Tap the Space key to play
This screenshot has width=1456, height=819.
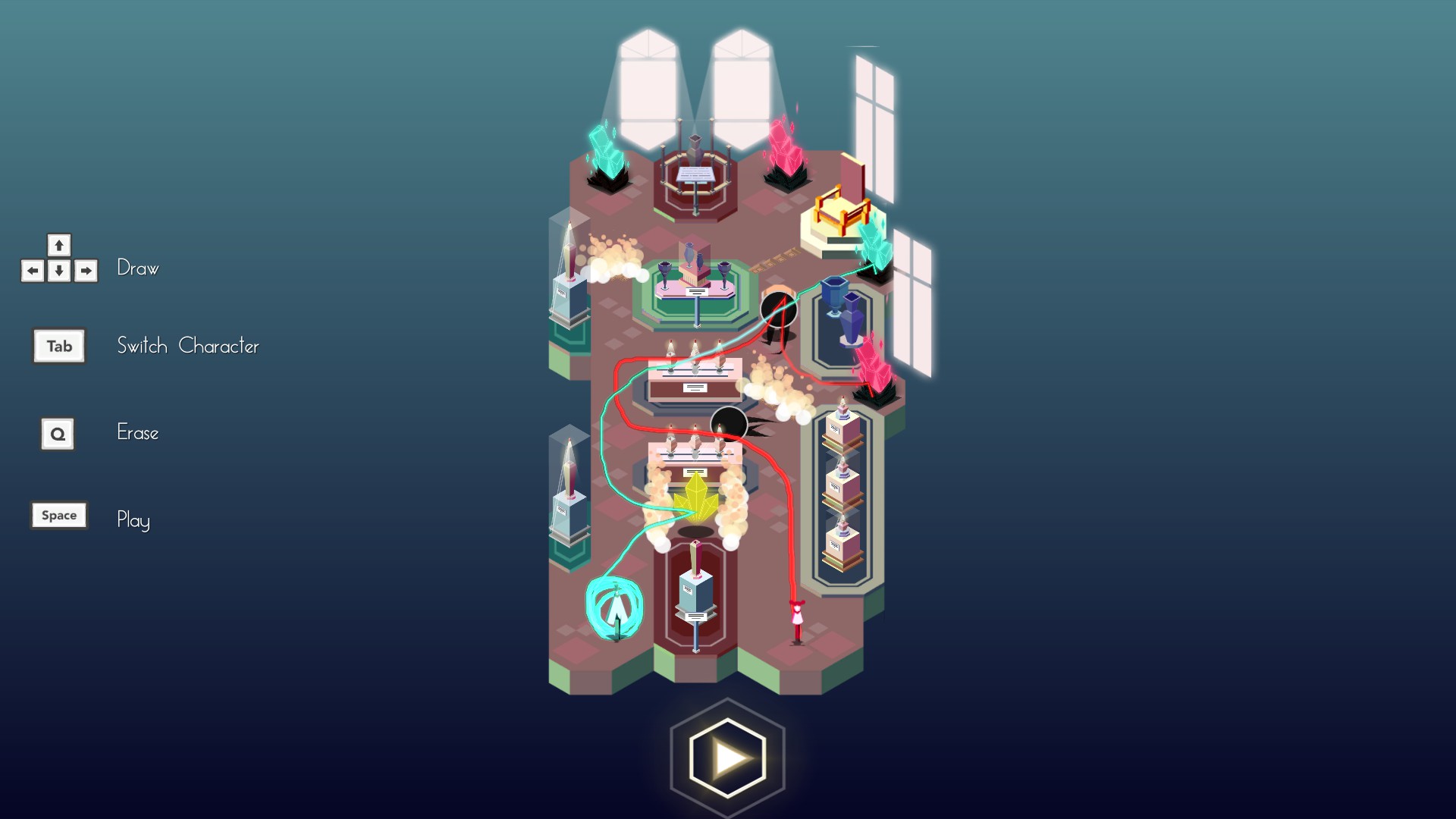pyautogui.click(x=59, y=516)
